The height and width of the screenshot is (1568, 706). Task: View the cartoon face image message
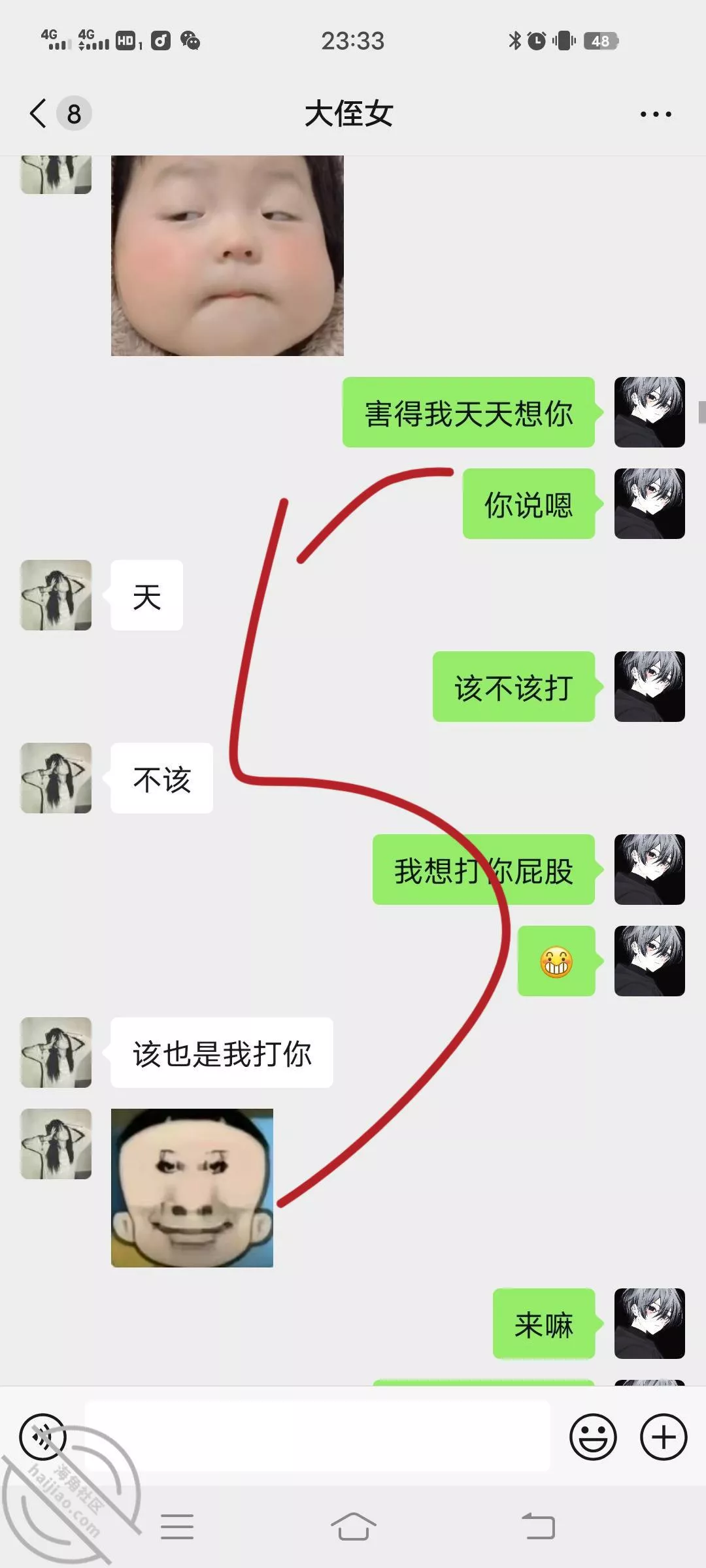point(192,1188)
